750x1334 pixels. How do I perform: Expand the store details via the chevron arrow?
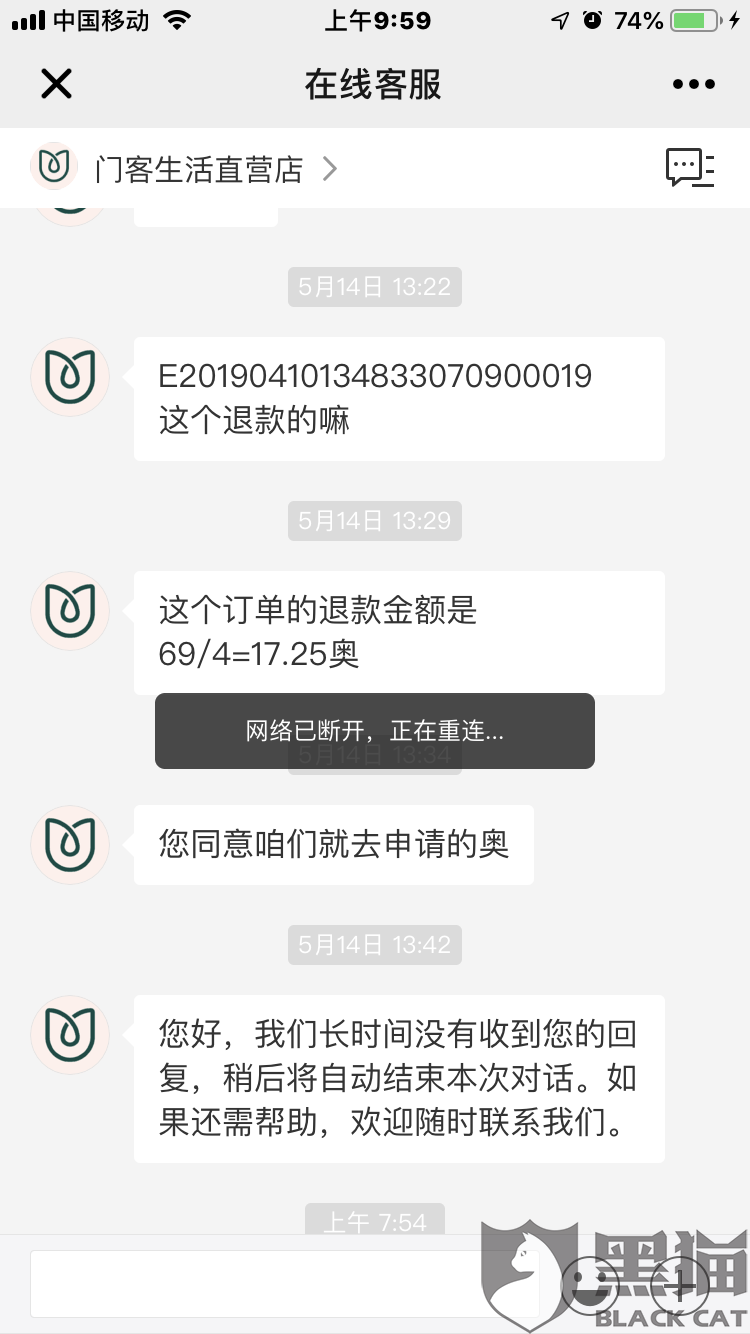click(x=330, y=168)
